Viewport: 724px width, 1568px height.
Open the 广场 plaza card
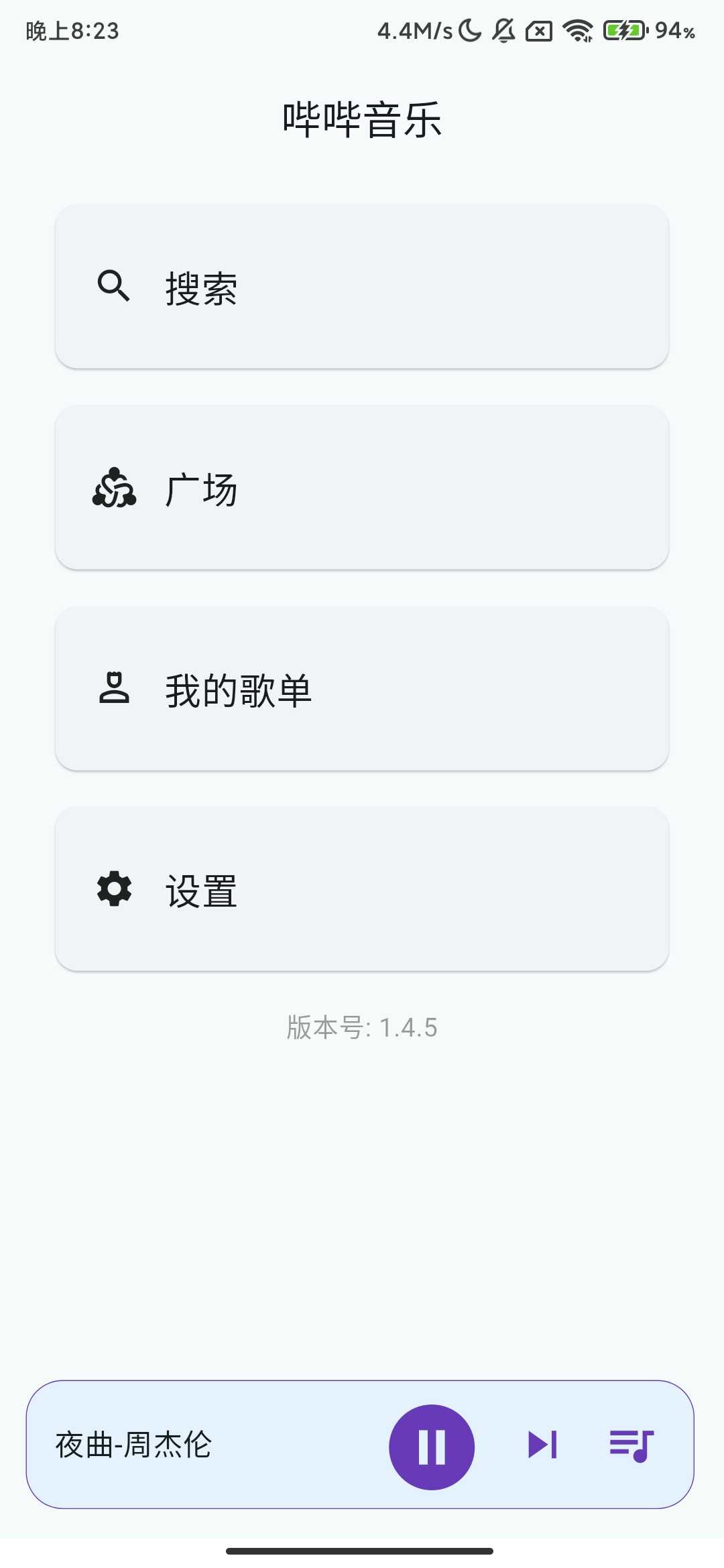click(x=362, y=488)
